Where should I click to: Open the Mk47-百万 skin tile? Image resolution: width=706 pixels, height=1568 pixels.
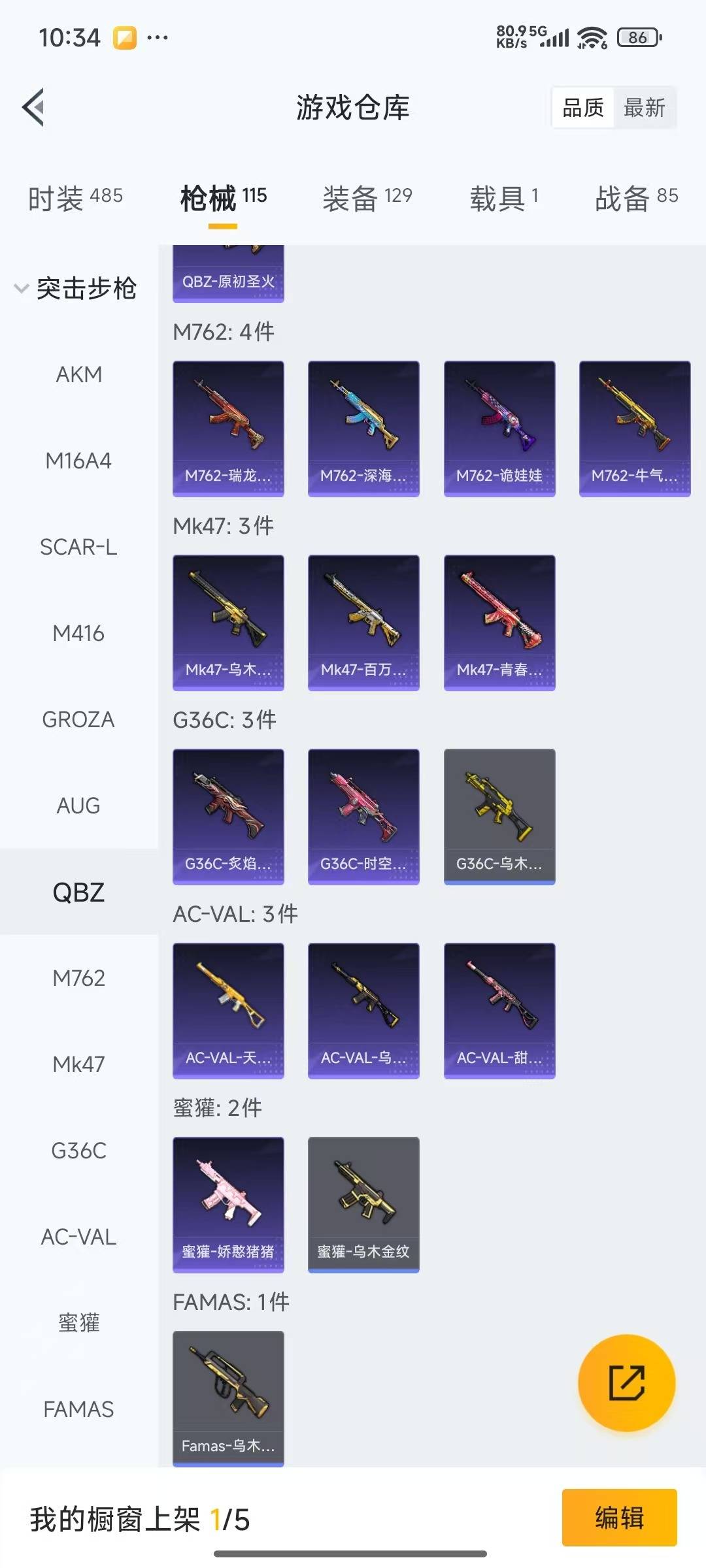point(363,622)
